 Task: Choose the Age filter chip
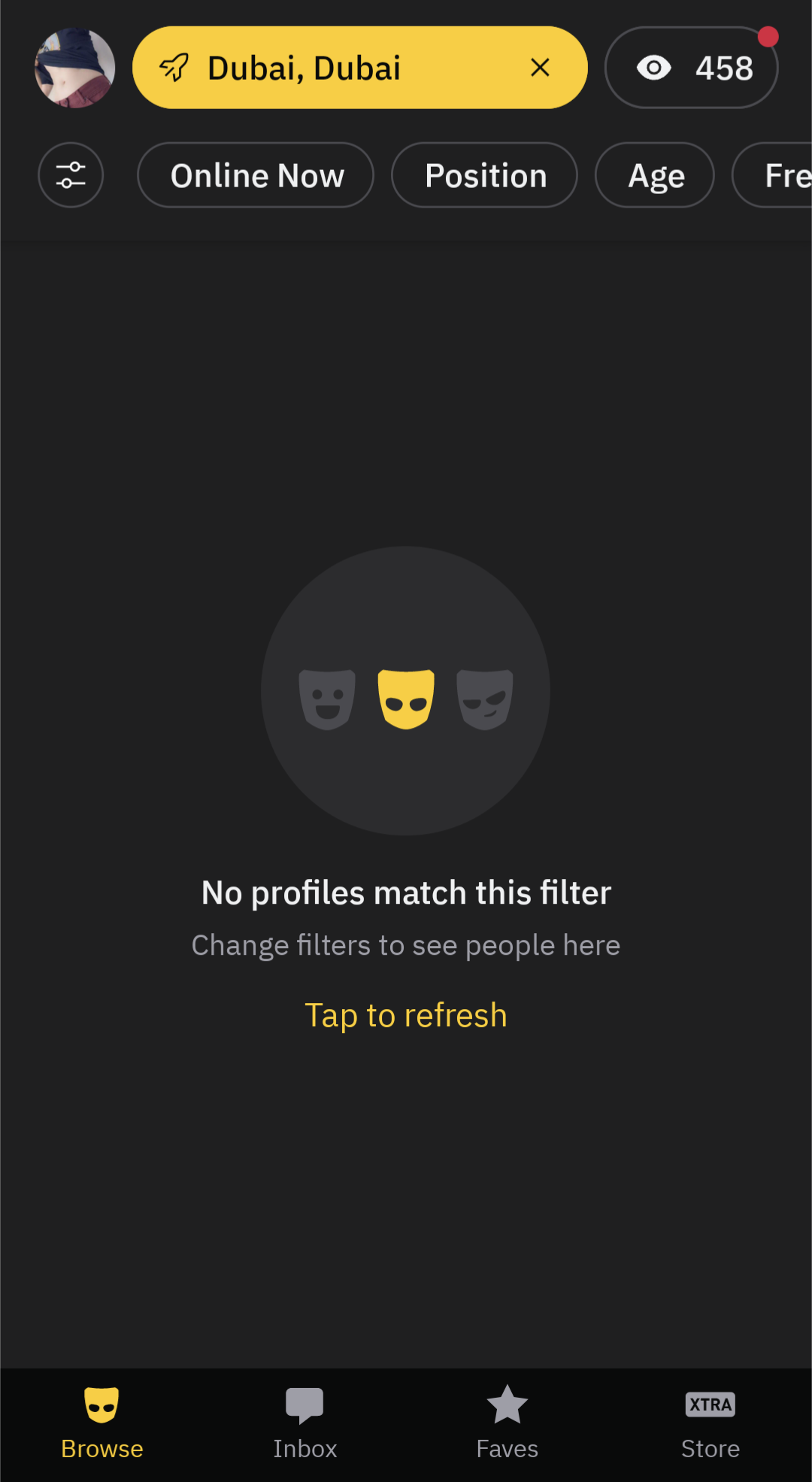click(x=655, y=175)
